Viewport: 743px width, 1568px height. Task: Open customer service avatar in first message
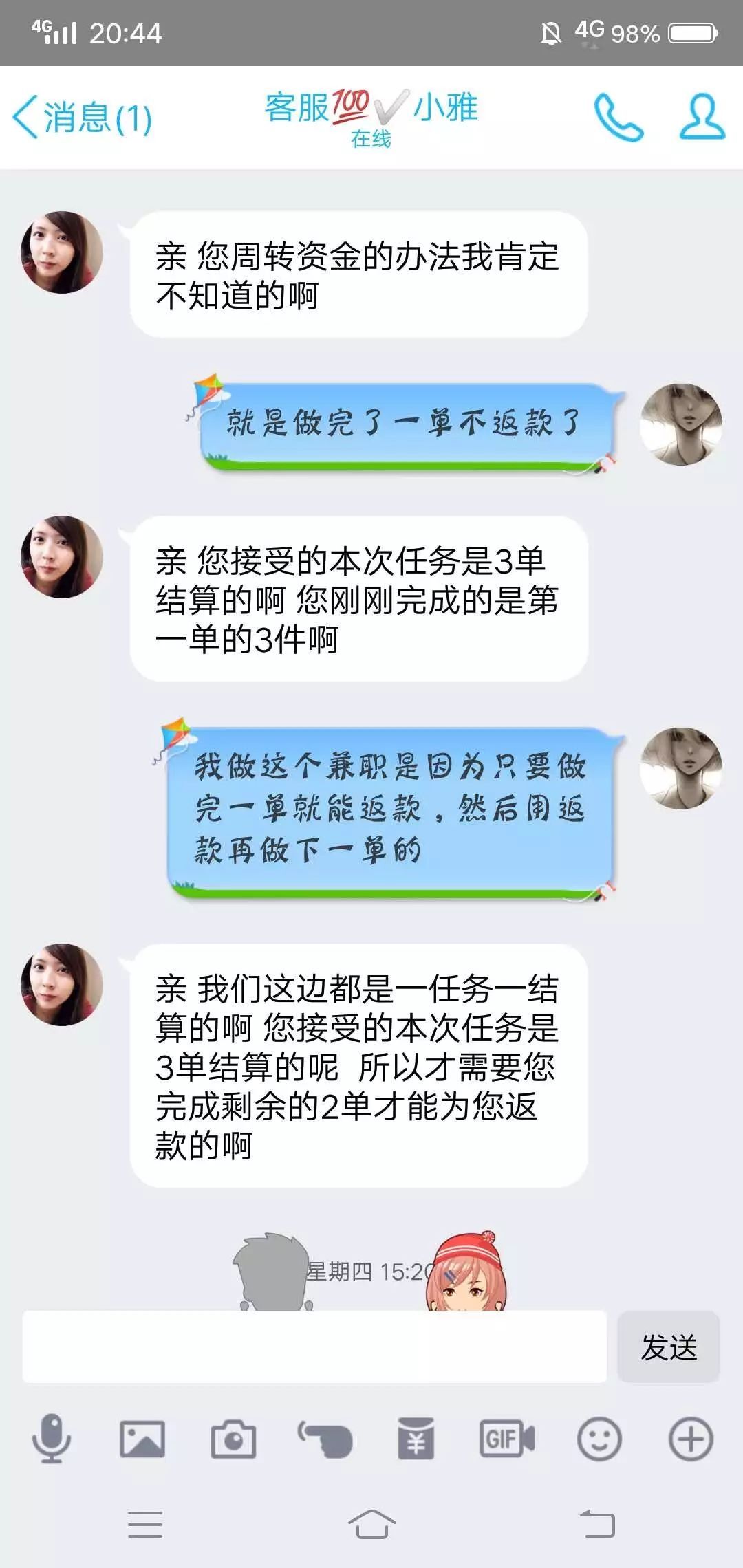pyautogui.click(x=62, y=251)
